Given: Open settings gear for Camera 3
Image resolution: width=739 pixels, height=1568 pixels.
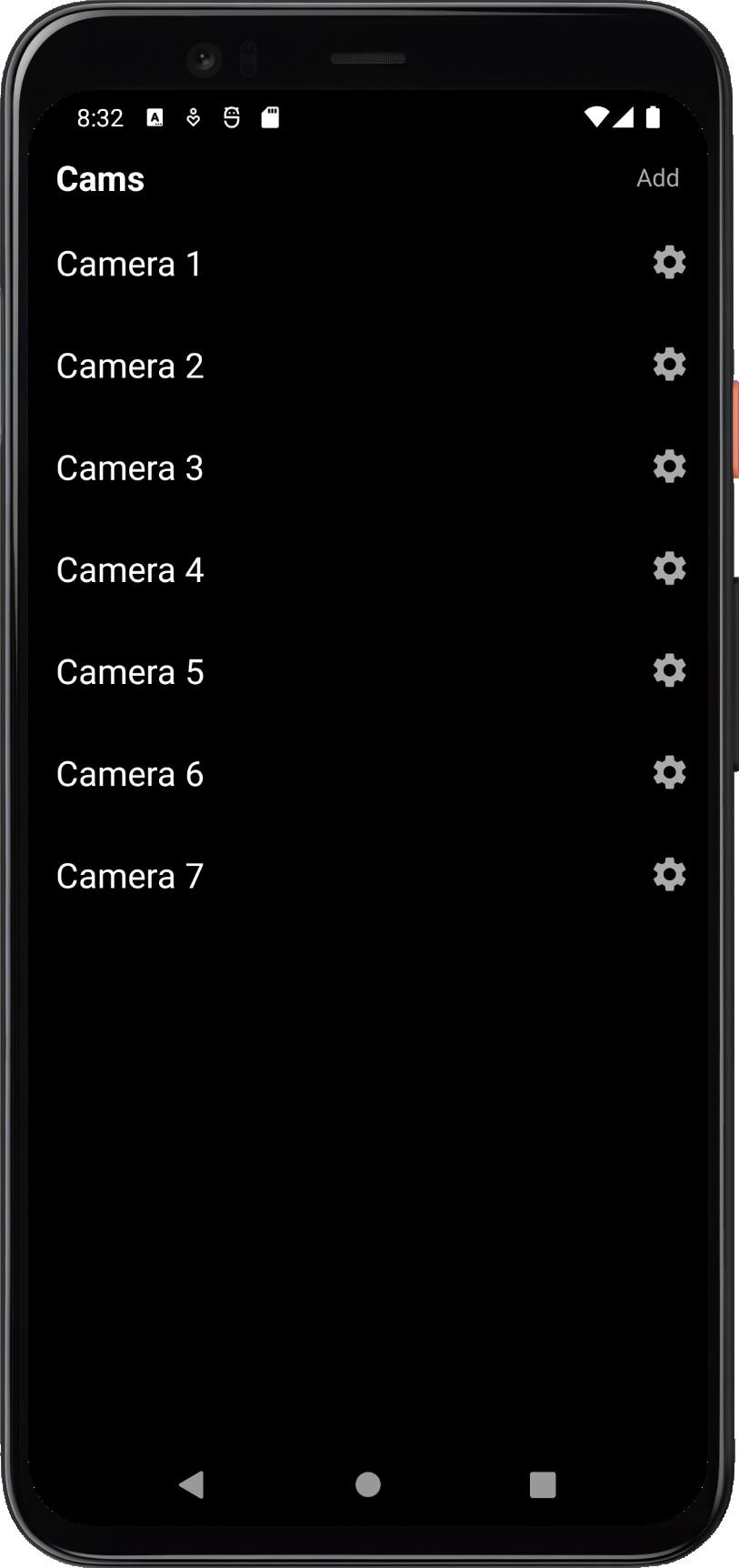Looking at the screenshot, I should coord(669,467).
